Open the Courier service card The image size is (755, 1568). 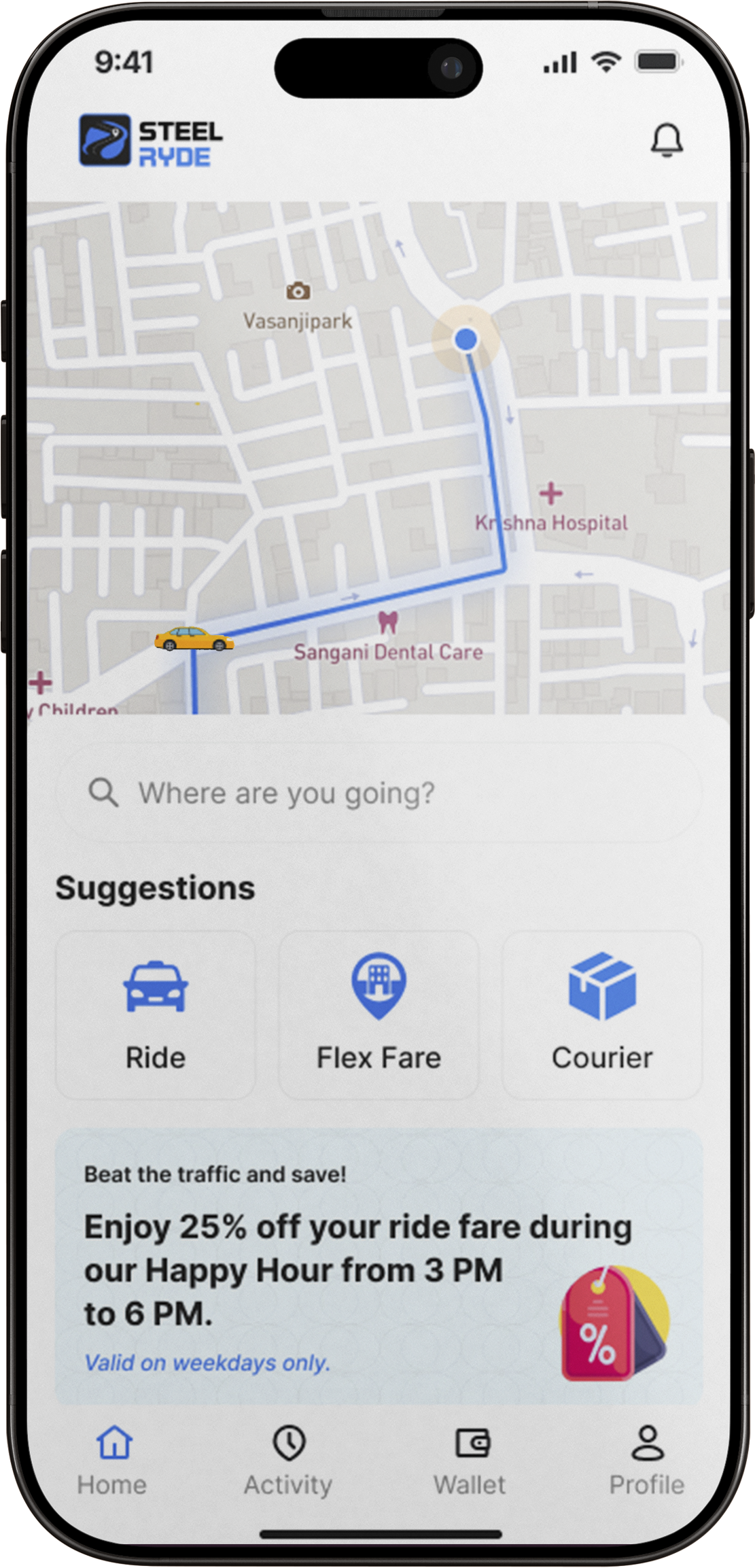tap(601, 1015)
